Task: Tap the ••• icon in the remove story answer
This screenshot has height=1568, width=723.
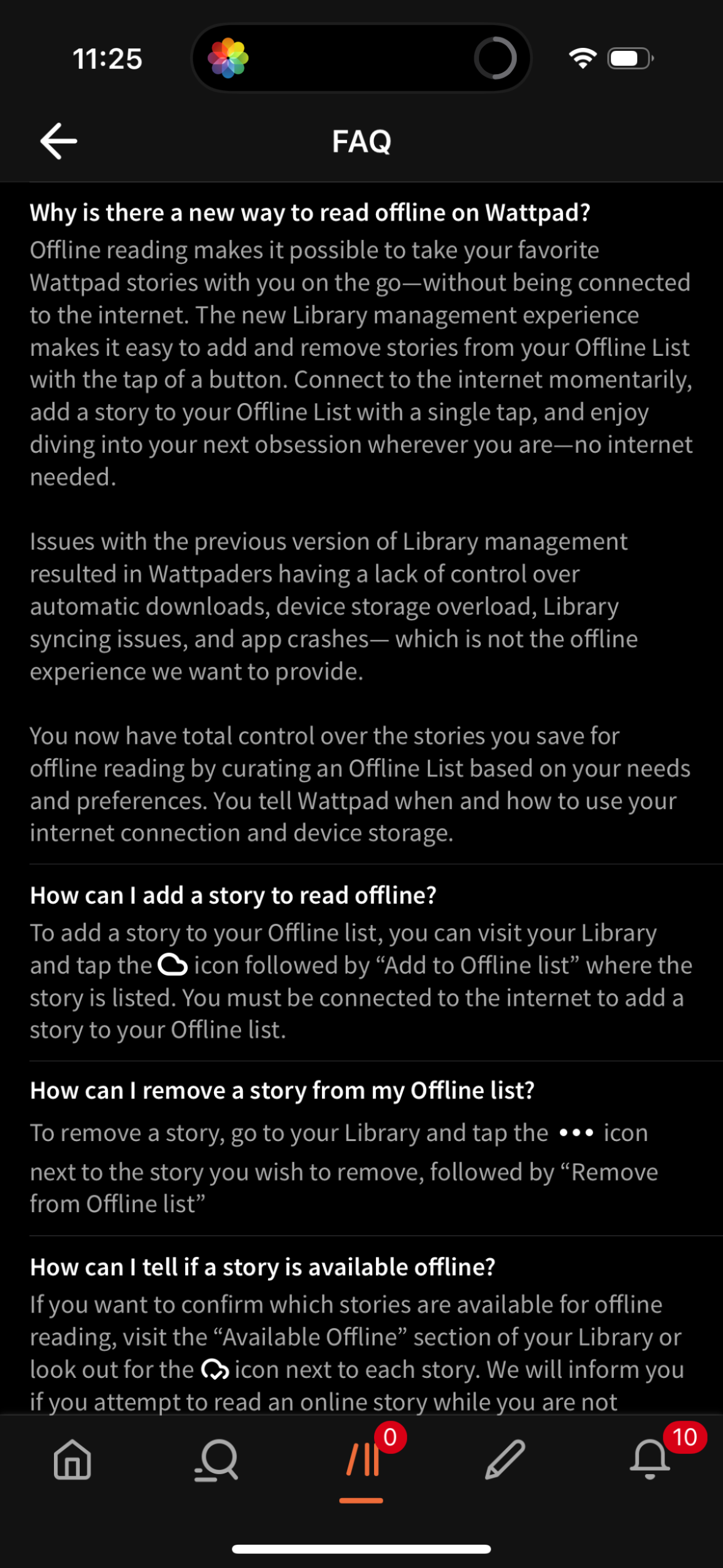Action: point(575,1132)
